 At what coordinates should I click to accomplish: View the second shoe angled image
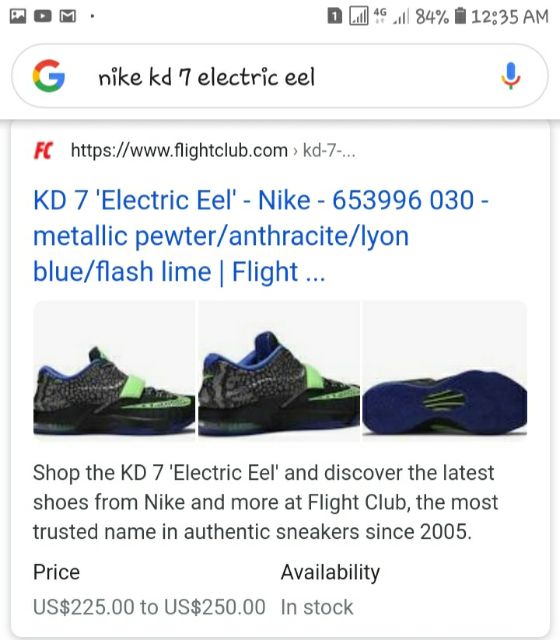[279, 371]
